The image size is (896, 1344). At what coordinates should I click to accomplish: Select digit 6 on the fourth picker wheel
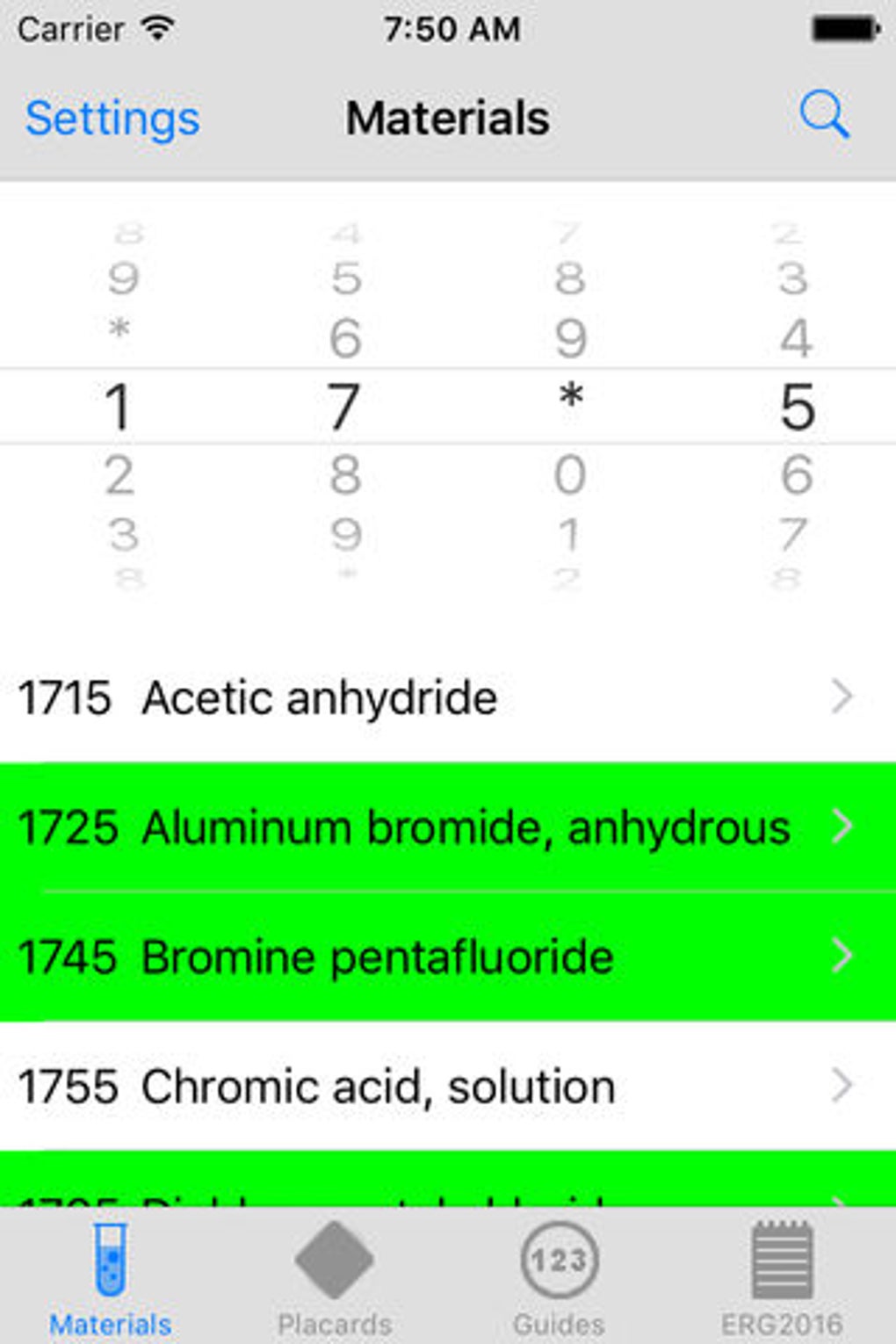coord(795,474)
